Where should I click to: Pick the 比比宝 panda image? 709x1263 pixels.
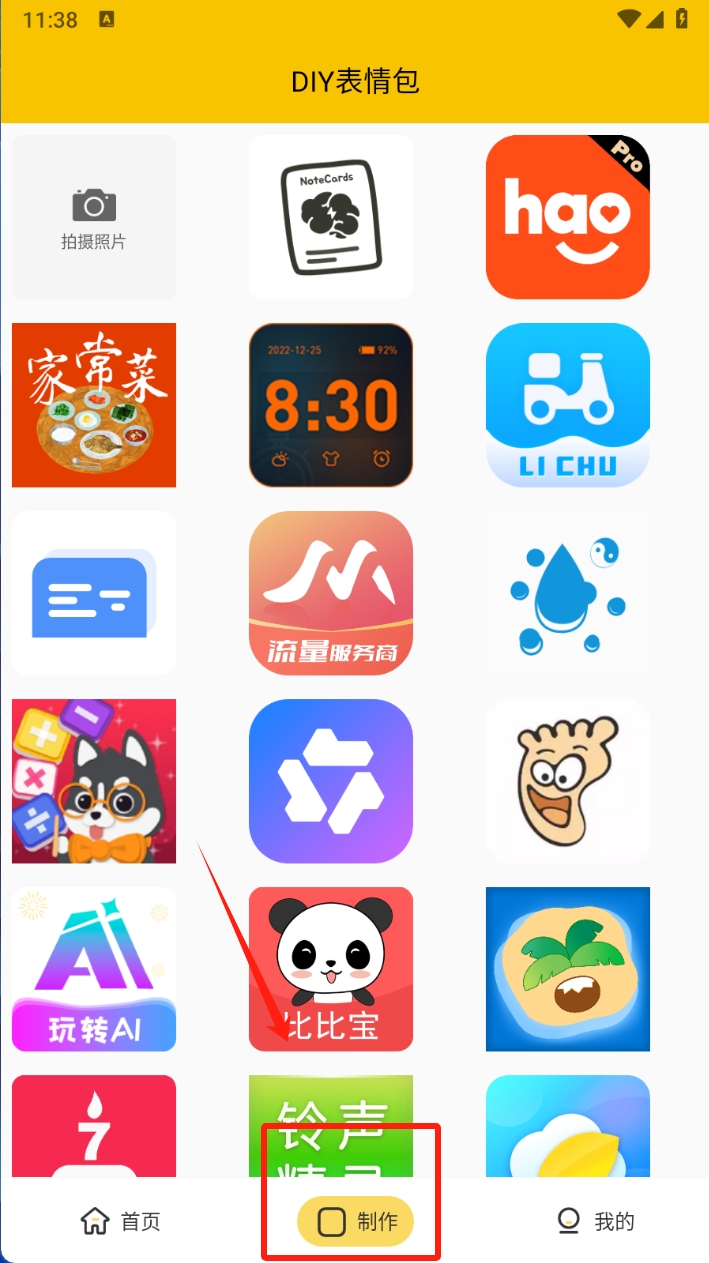point(331,969)
